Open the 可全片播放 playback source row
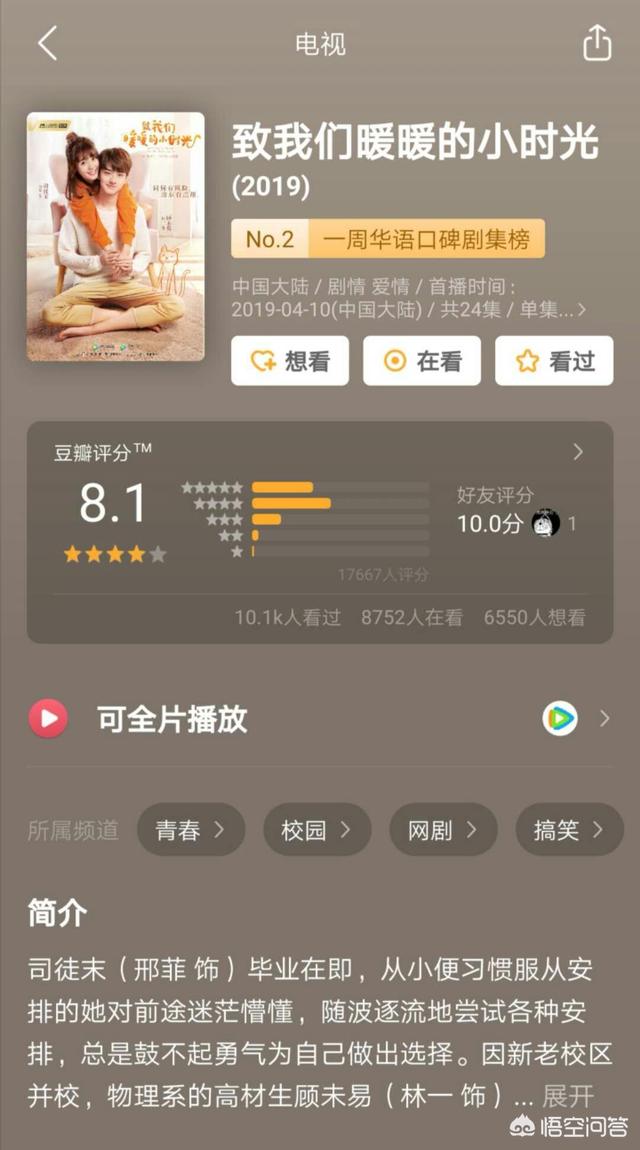 click(320, 718)
